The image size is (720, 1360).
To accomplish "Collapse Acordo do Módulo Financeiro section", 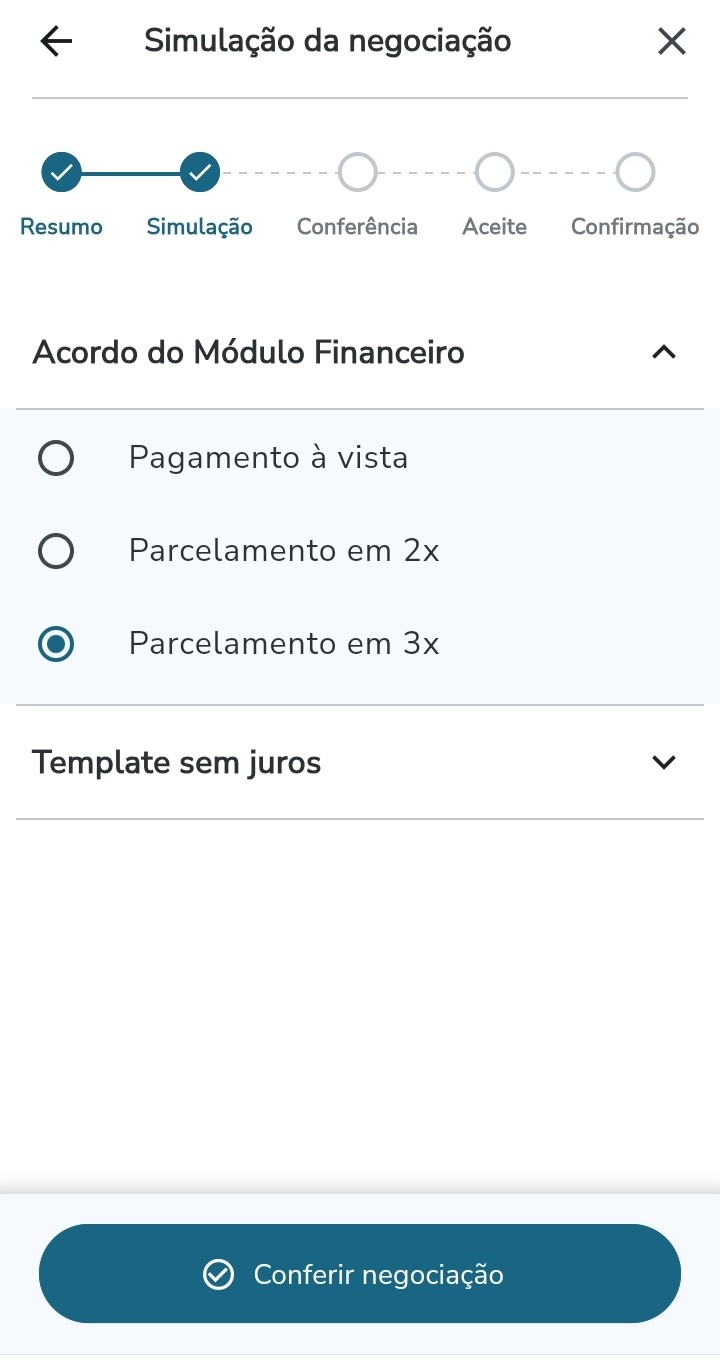I will click(x=663, y=352).
